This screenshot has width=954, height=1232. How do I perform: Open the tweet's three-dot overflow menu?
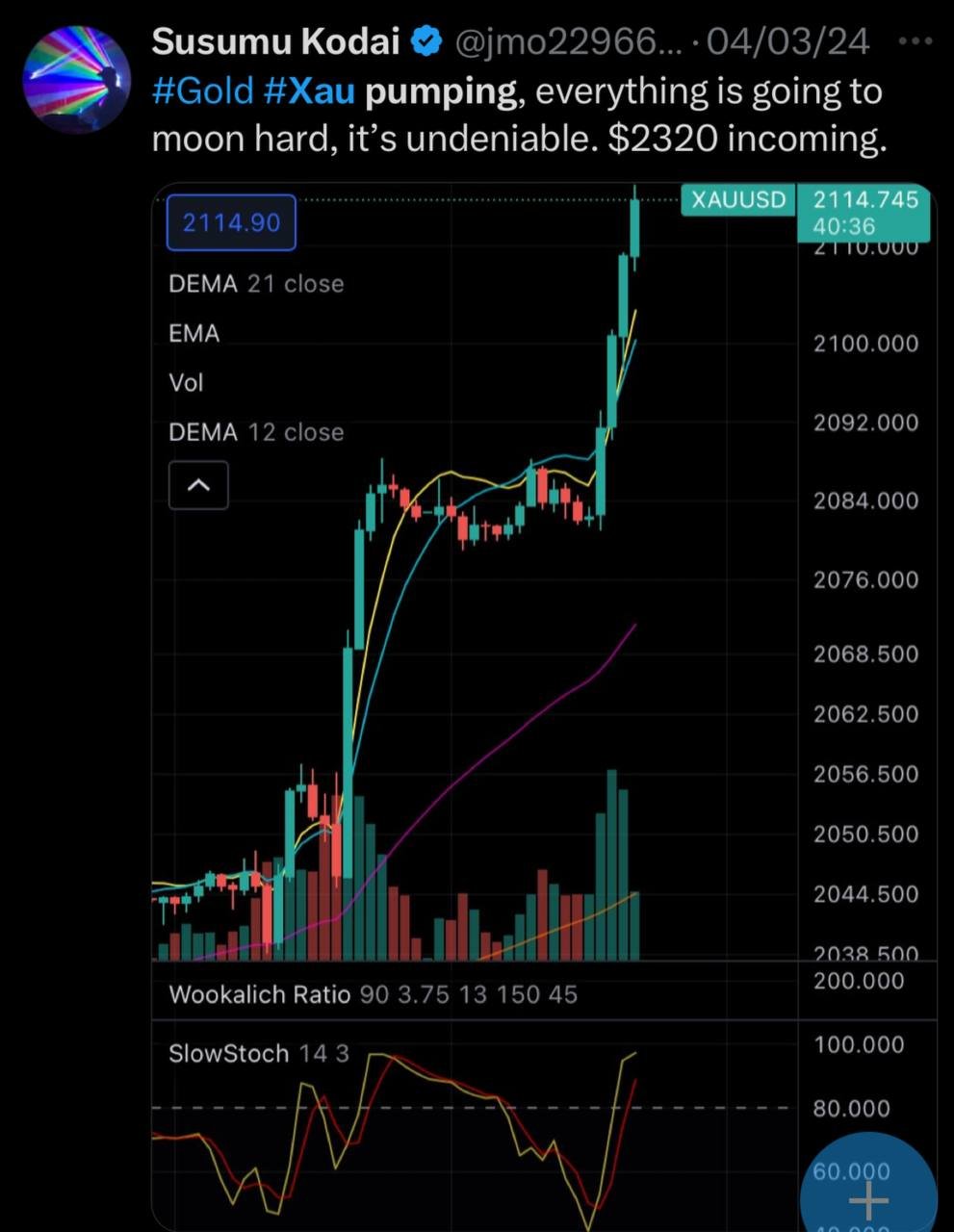[914, 41]
